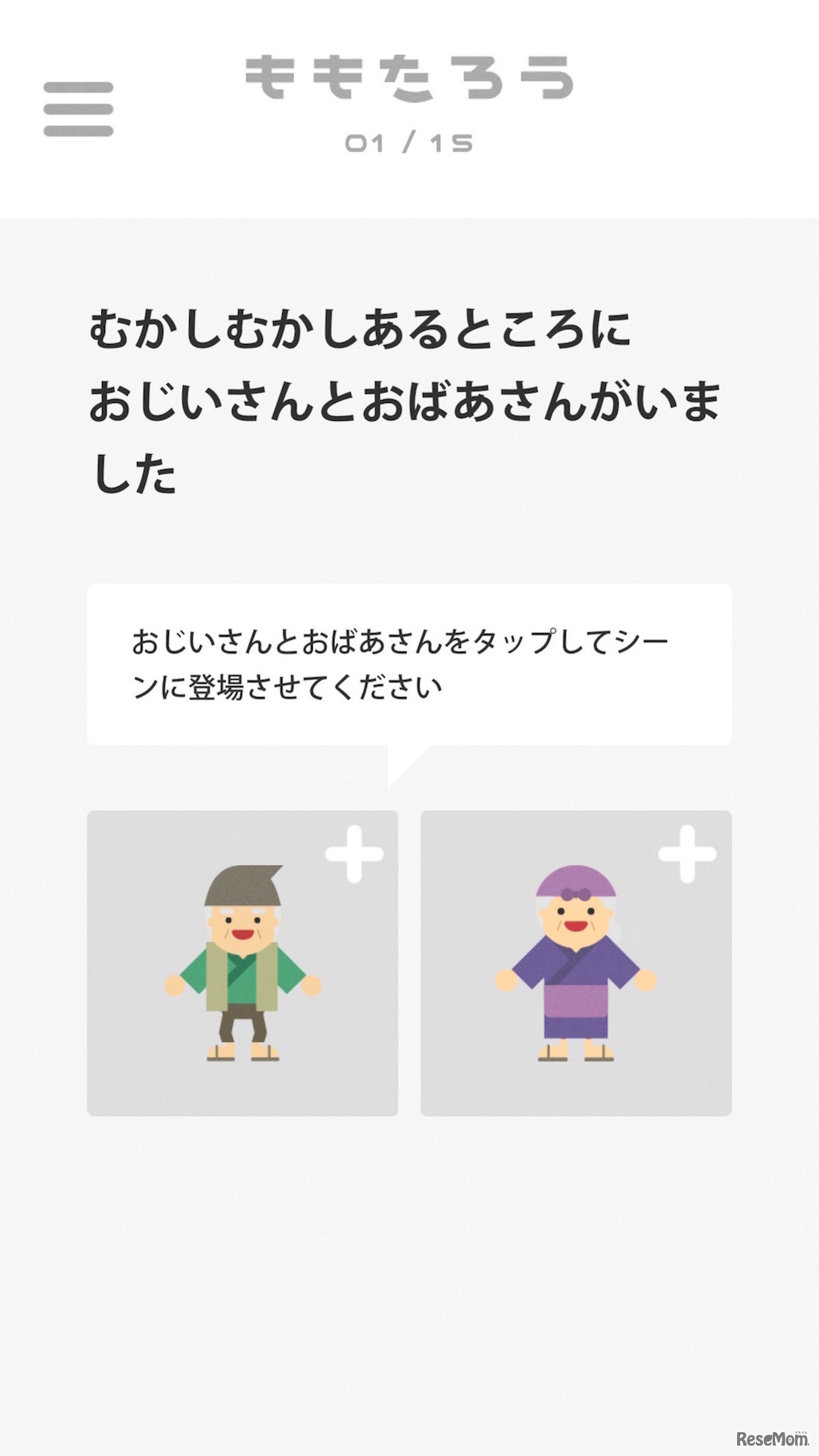
Task: Tap the bottom bar of the hamburger icon
Action: 78,133
